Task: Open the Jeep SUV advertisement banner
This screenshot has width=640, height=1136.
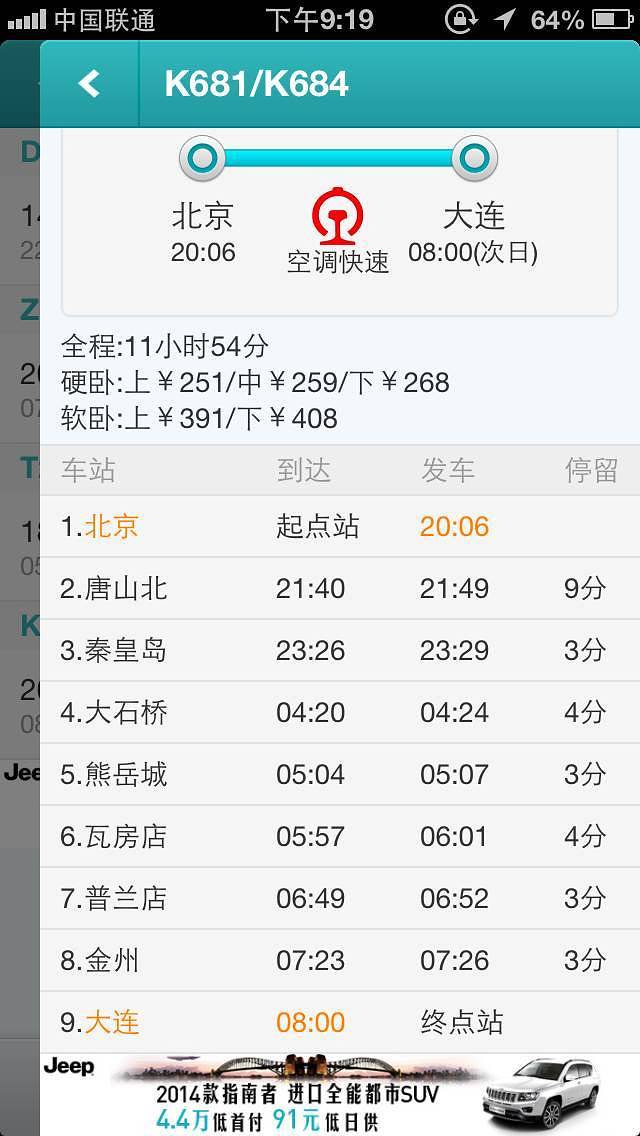Action: point(340,1094)
